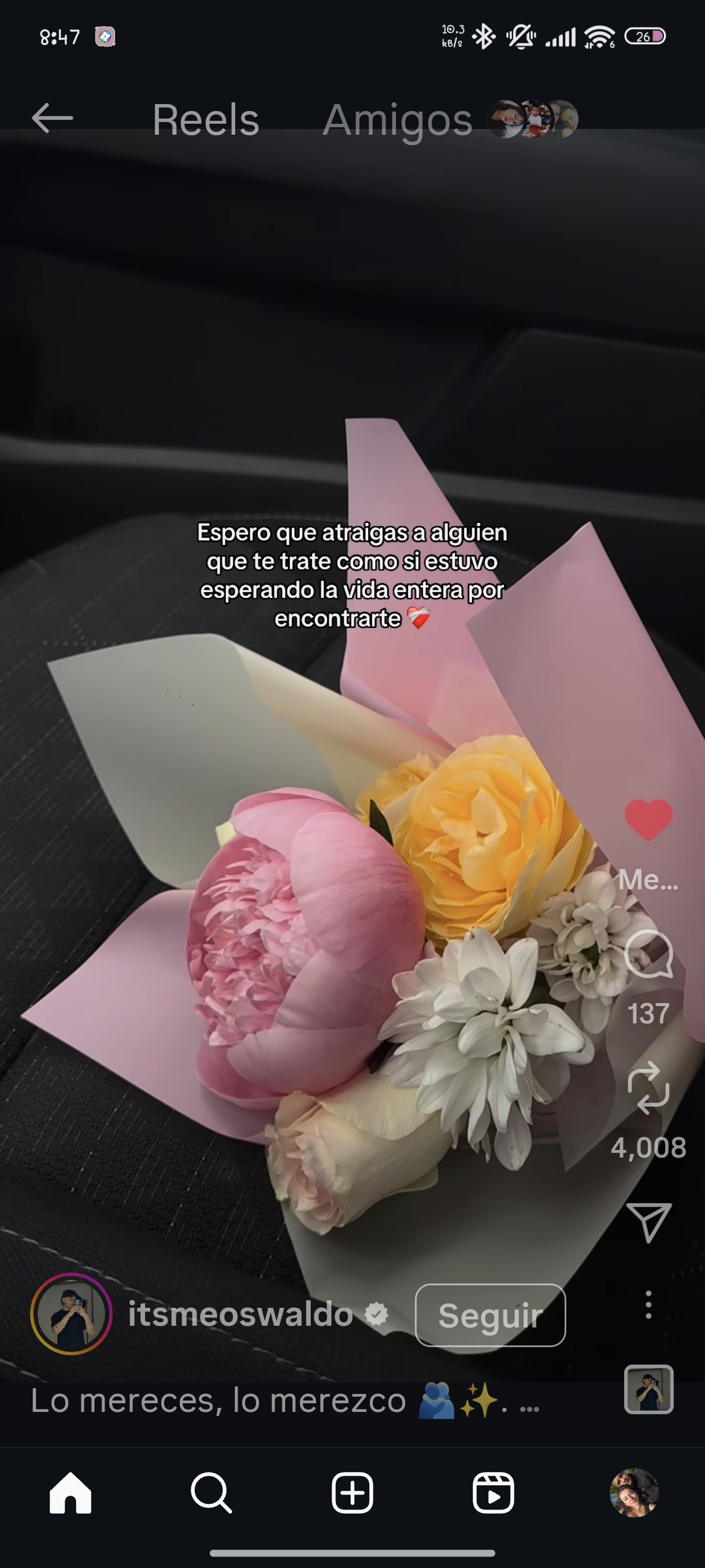Open my profile tab in bottom navigation
The image size is (705, 1568).
pyautogui.click(x=634, y=1492)
